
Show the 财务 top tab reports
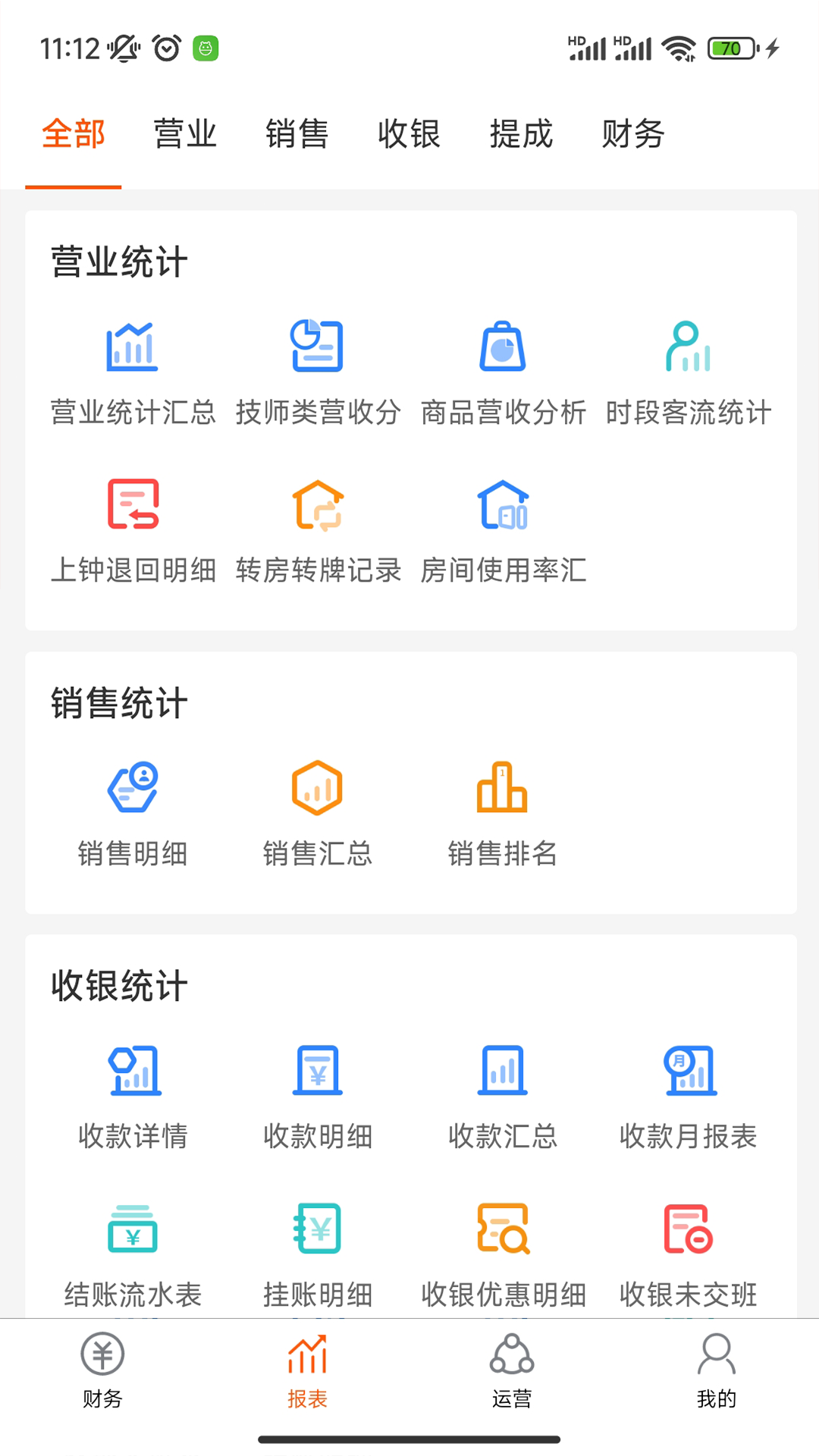click(633, 134)
